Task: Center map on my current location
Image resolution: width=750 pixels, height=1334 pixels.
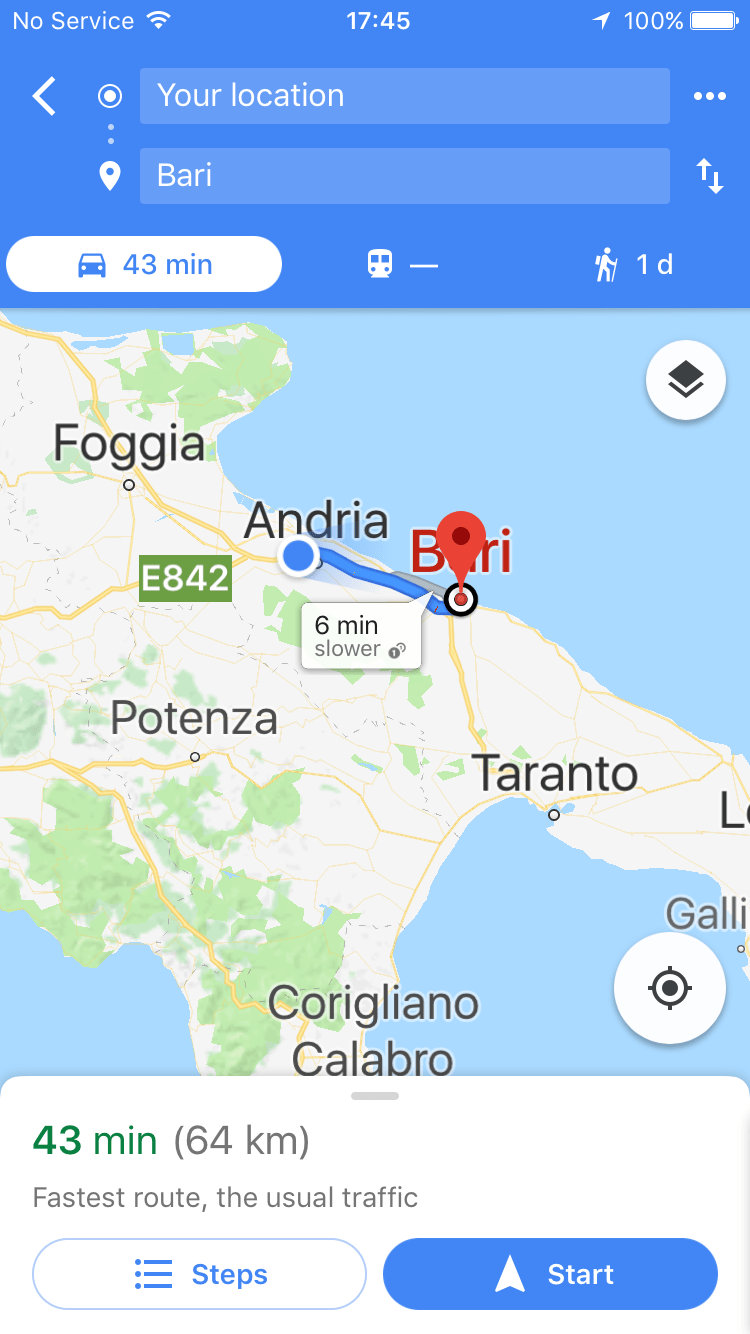Action: (669, 988)
